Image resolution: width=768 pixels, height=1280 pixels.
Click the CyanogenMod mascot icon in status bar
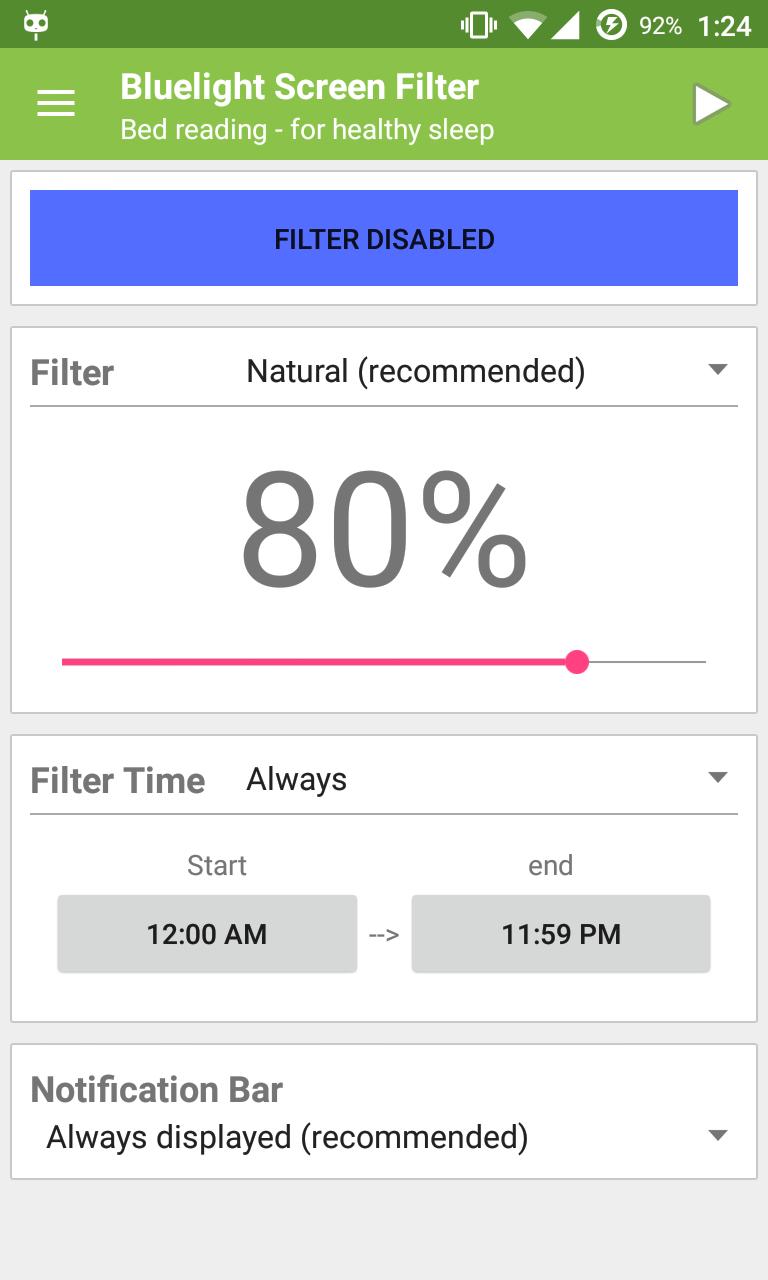point(38,20)
